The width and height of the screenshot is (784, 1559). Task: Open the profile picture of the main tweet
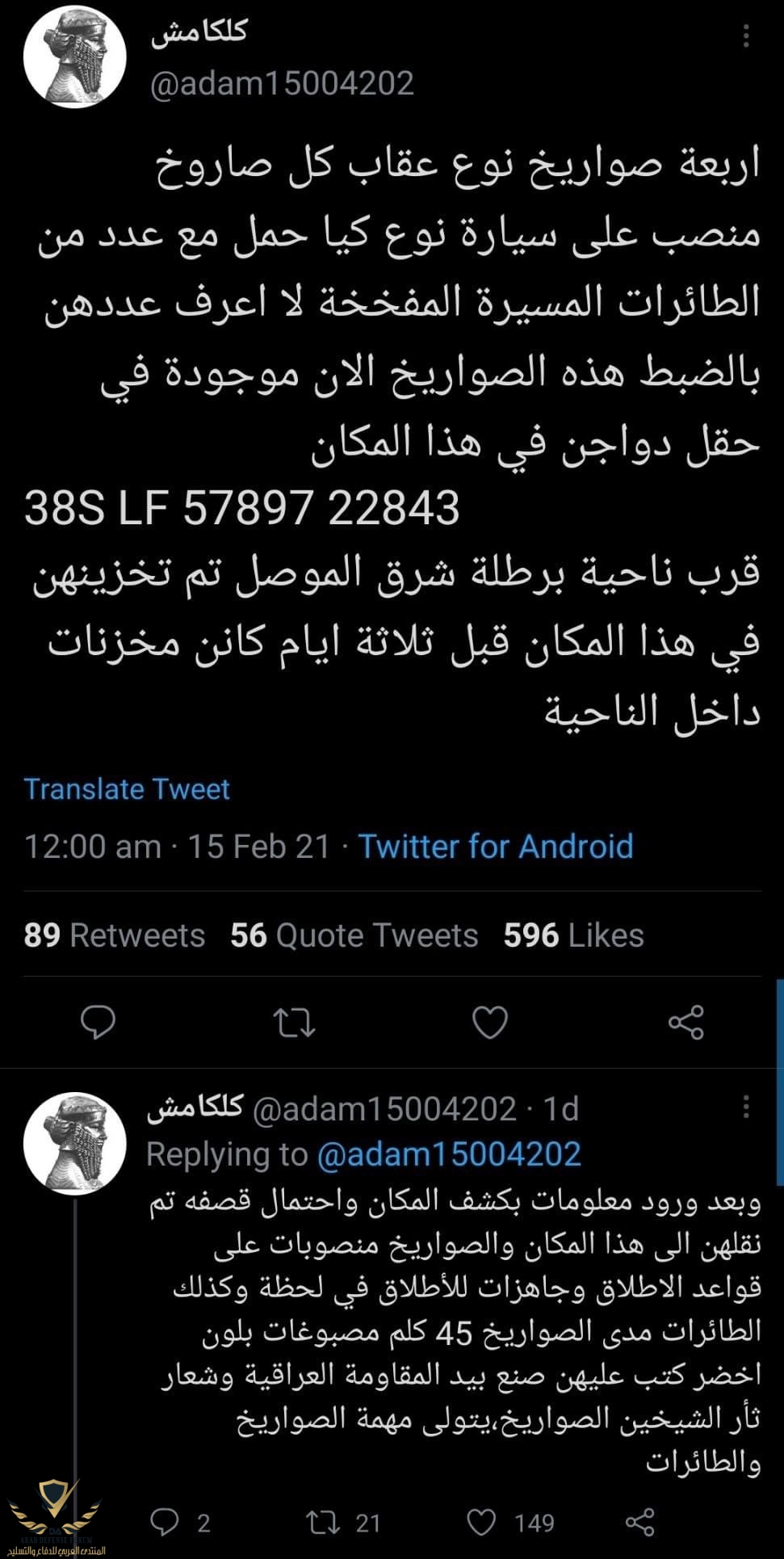(x=74, y=57)
